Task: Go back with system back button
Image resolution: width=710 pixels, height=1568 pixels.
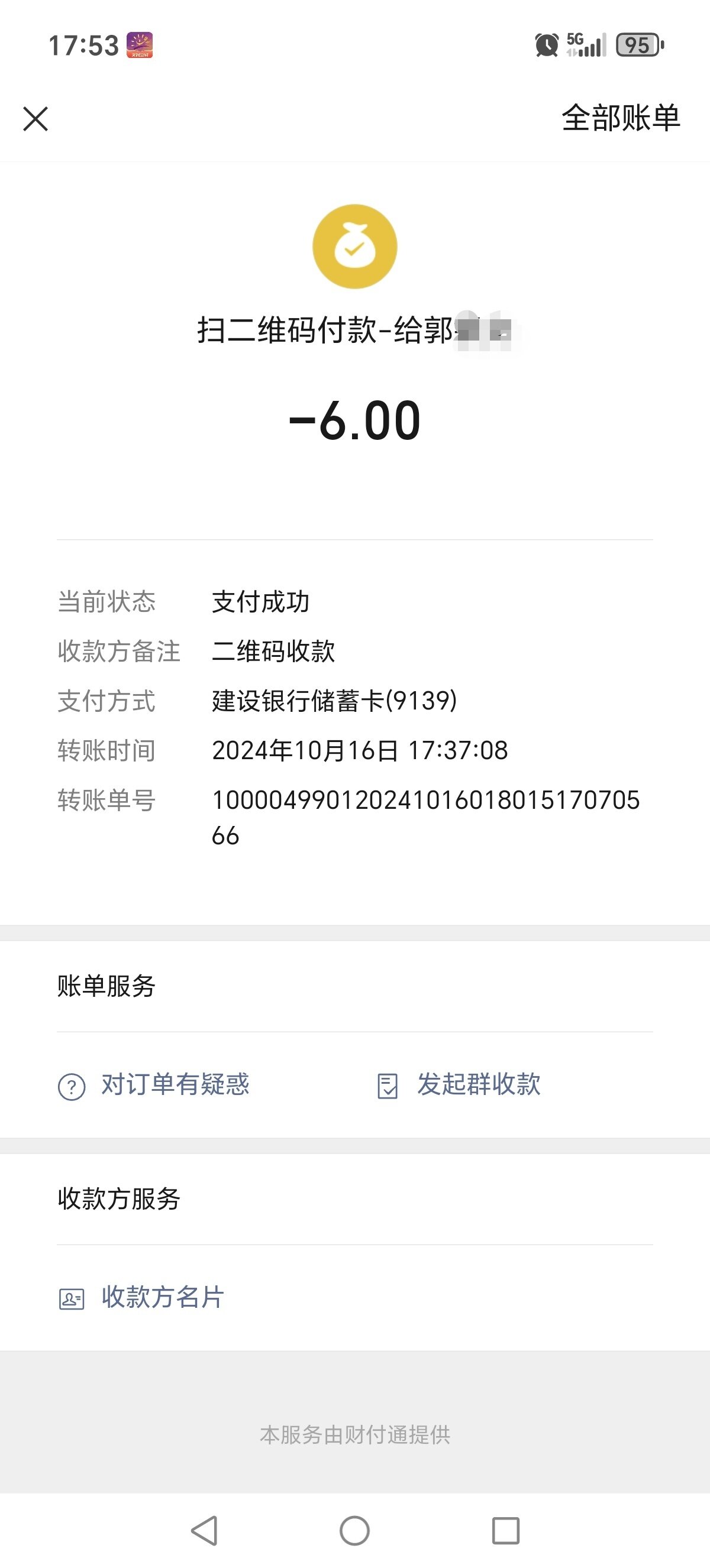Action: click(205, 1530)
